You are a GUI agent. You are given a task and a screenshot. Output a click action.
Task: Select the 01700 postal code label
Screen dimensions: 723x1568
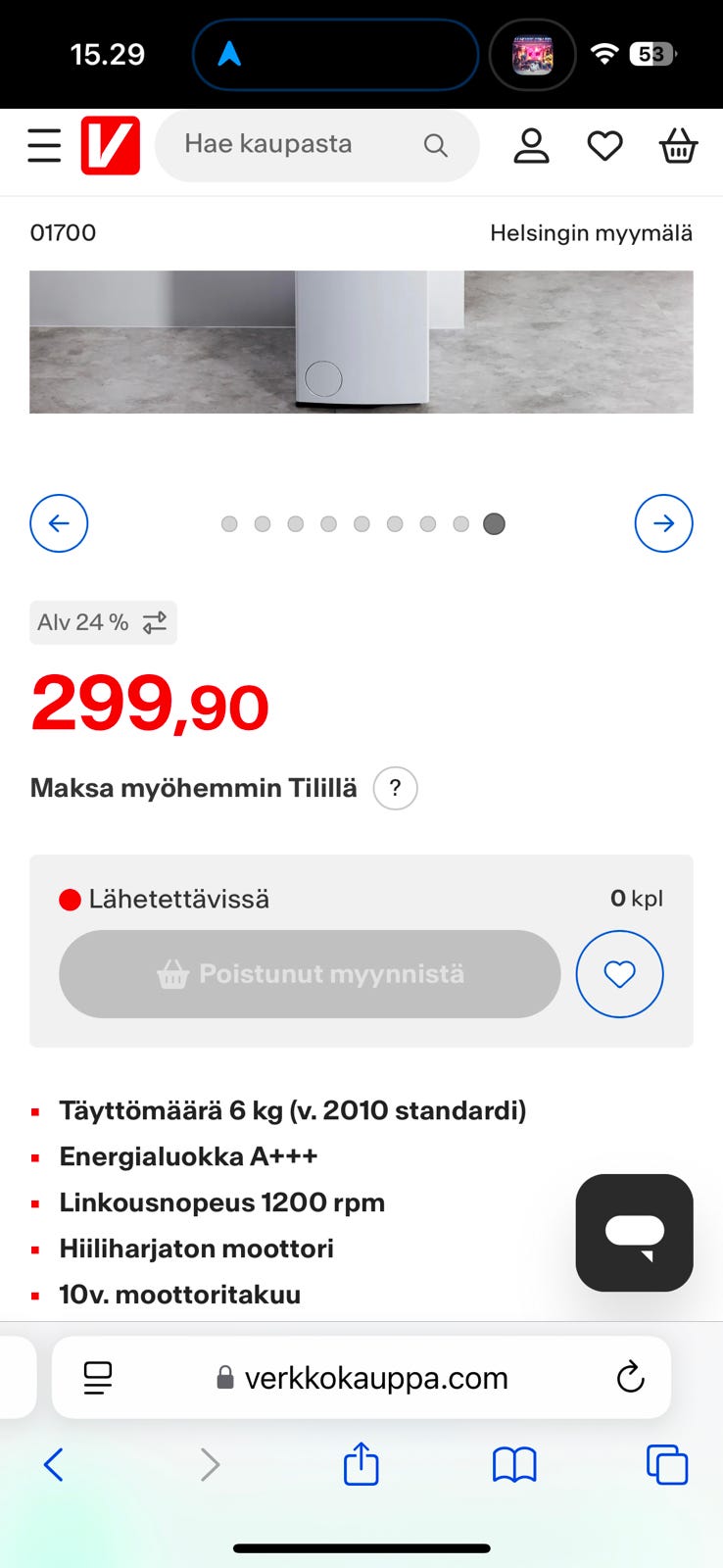[x=64, y=233]
